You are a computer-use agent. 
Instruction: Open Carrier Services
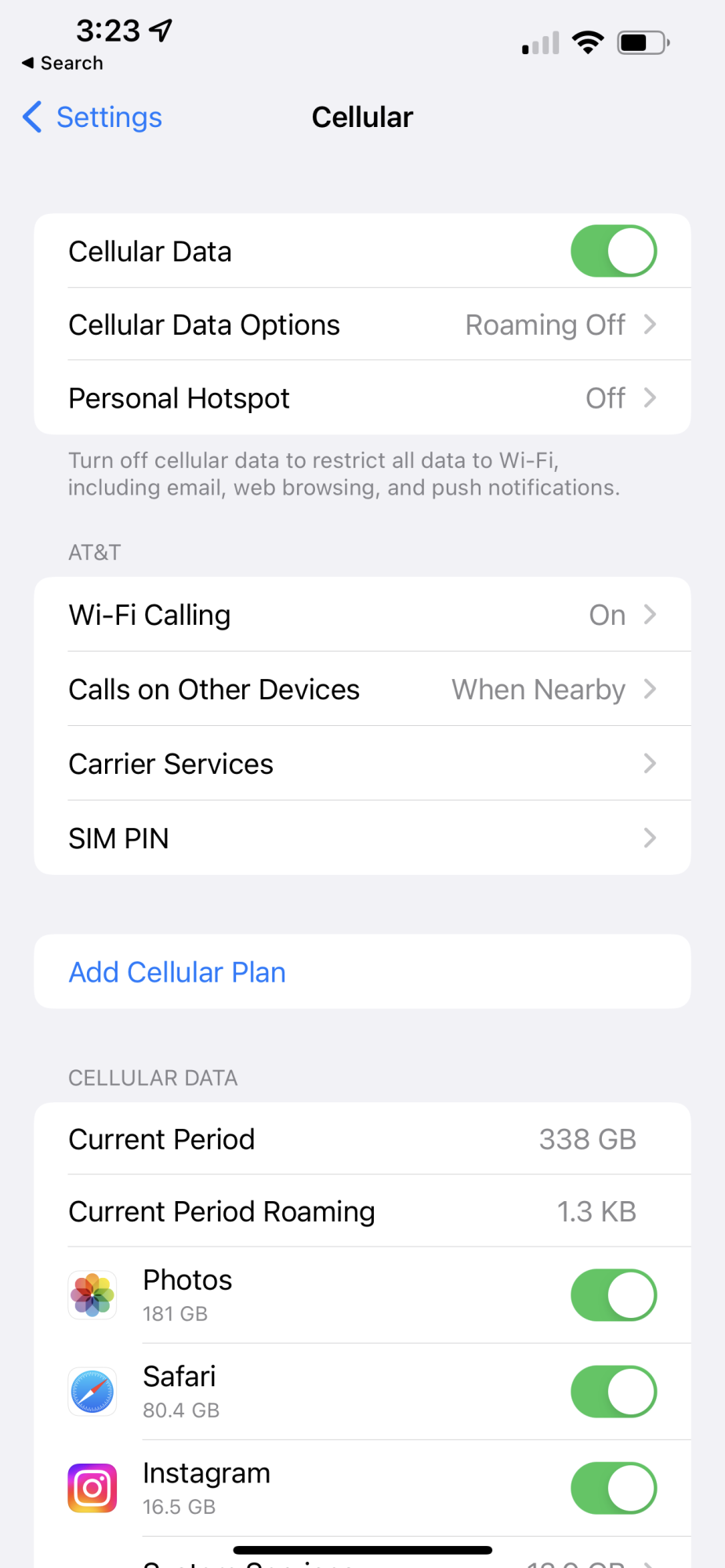point(362,764)
